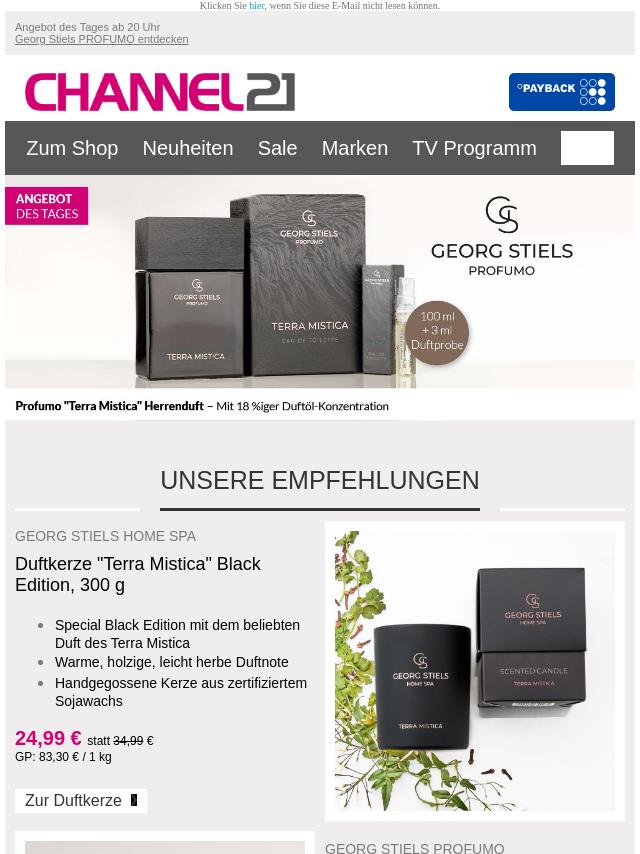This screenshot has height=854, width=640.
Task: Open the Sale section
Action: point(277,148)
